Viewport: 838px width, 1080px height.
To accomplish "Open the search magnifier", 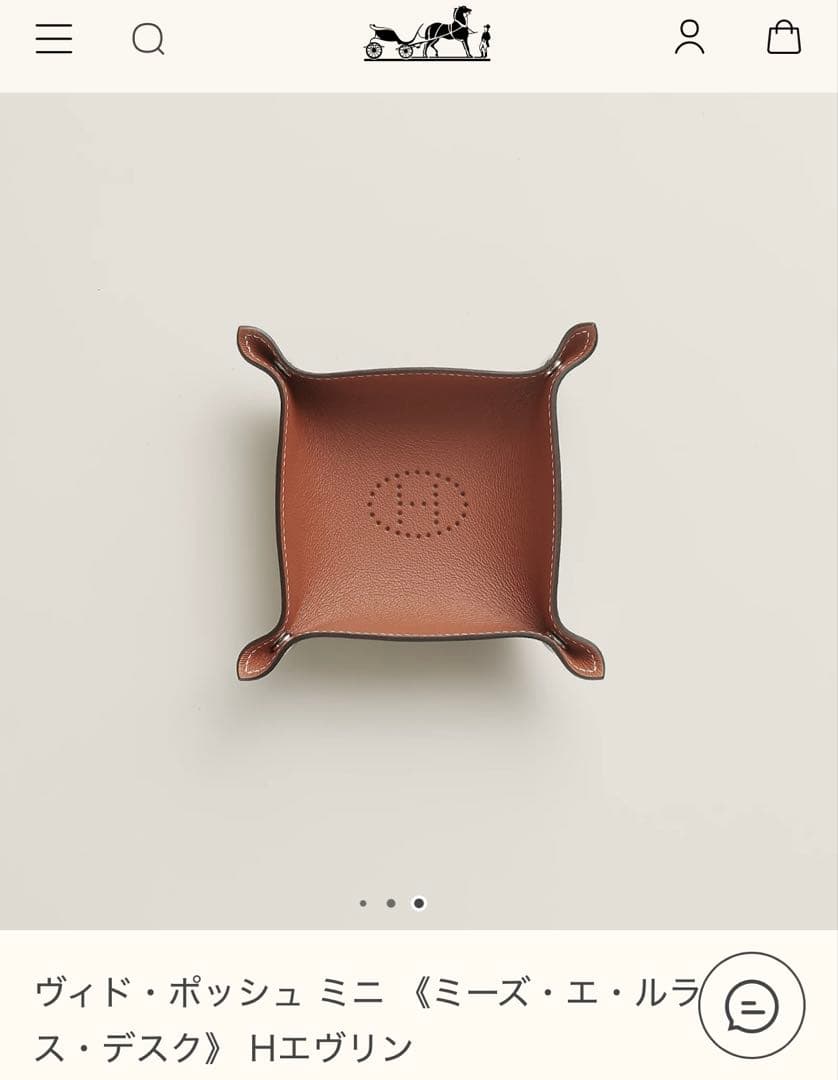I will pyautogui.click(x=148, y=39).
